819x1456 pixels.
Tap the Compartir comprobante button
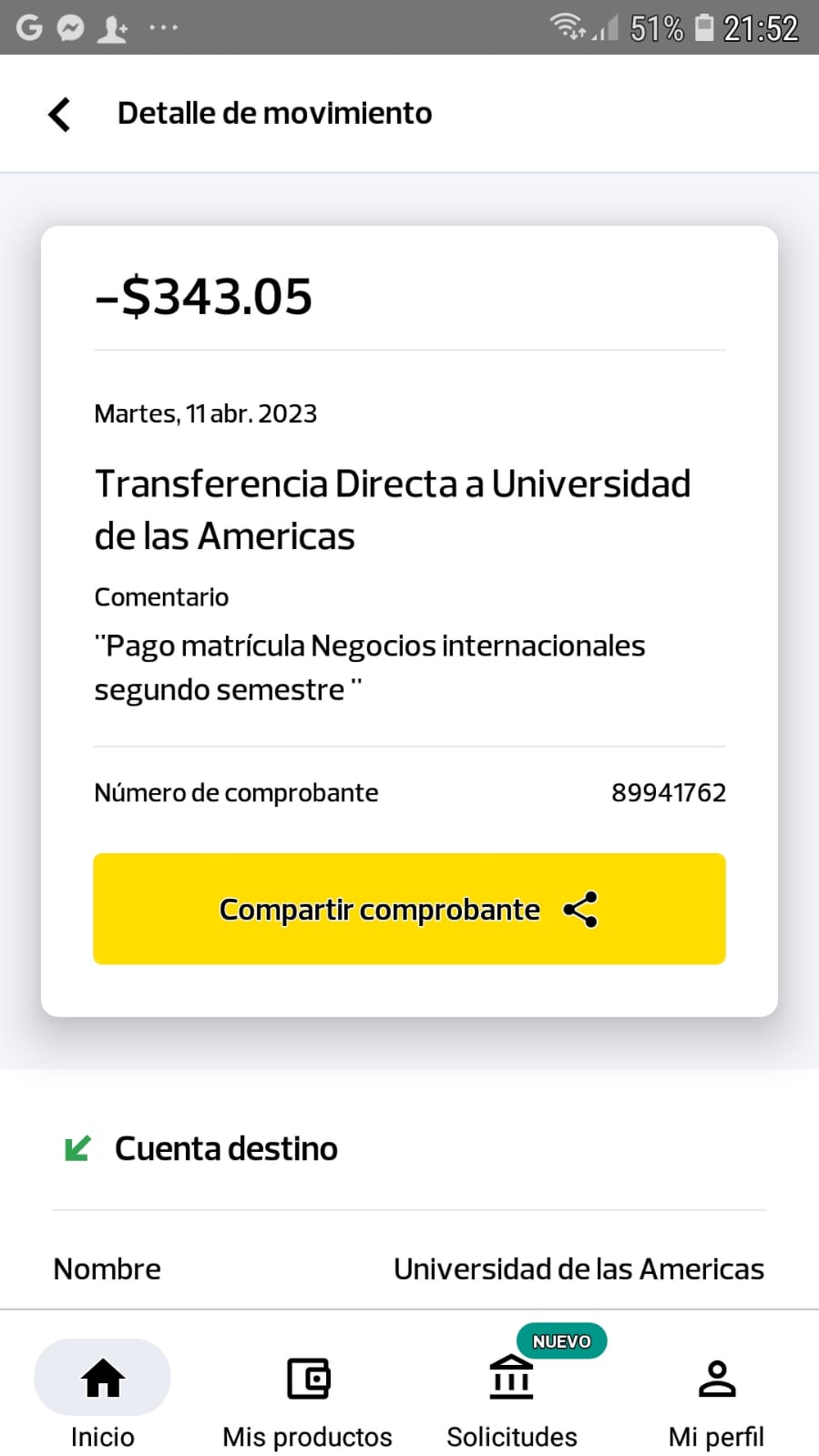(409, 909)
